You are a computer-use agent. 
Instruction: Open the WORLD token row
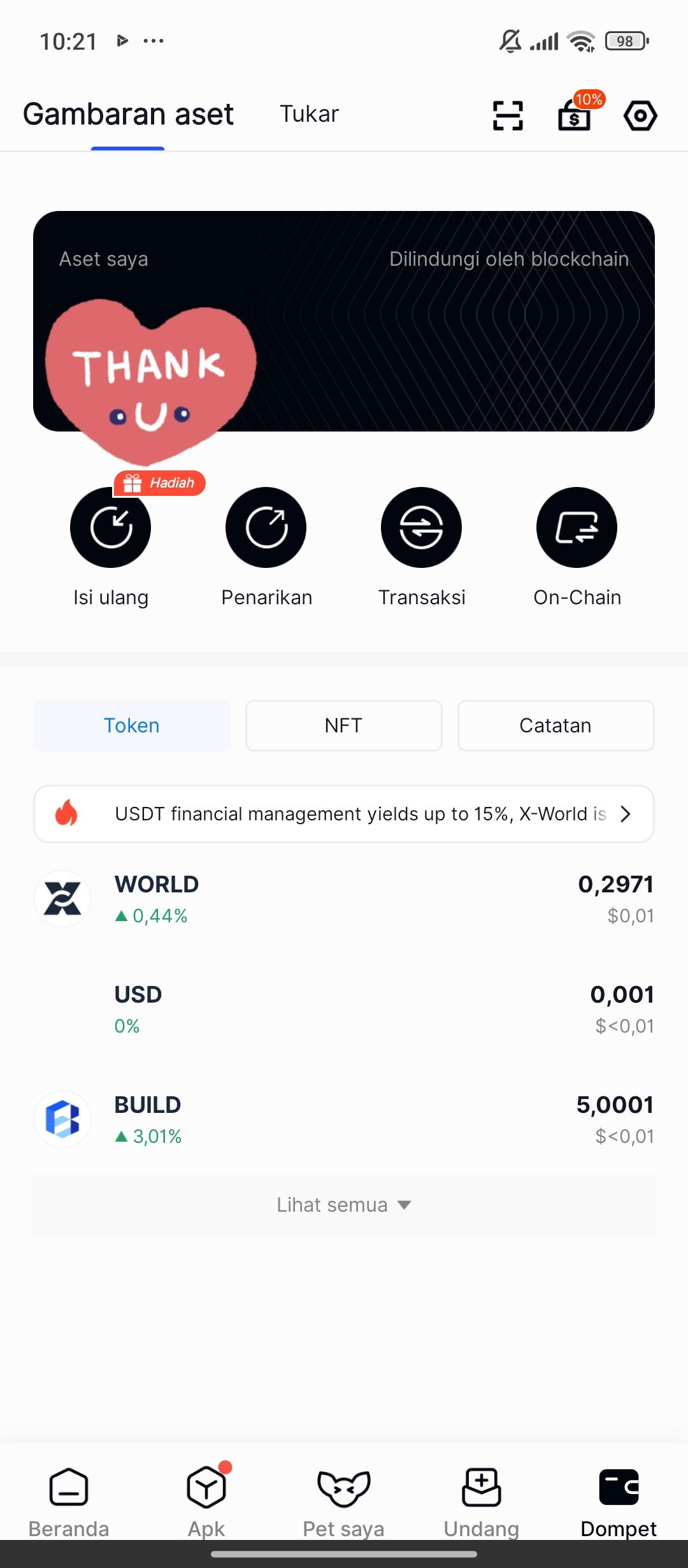[x=344, y=899]
